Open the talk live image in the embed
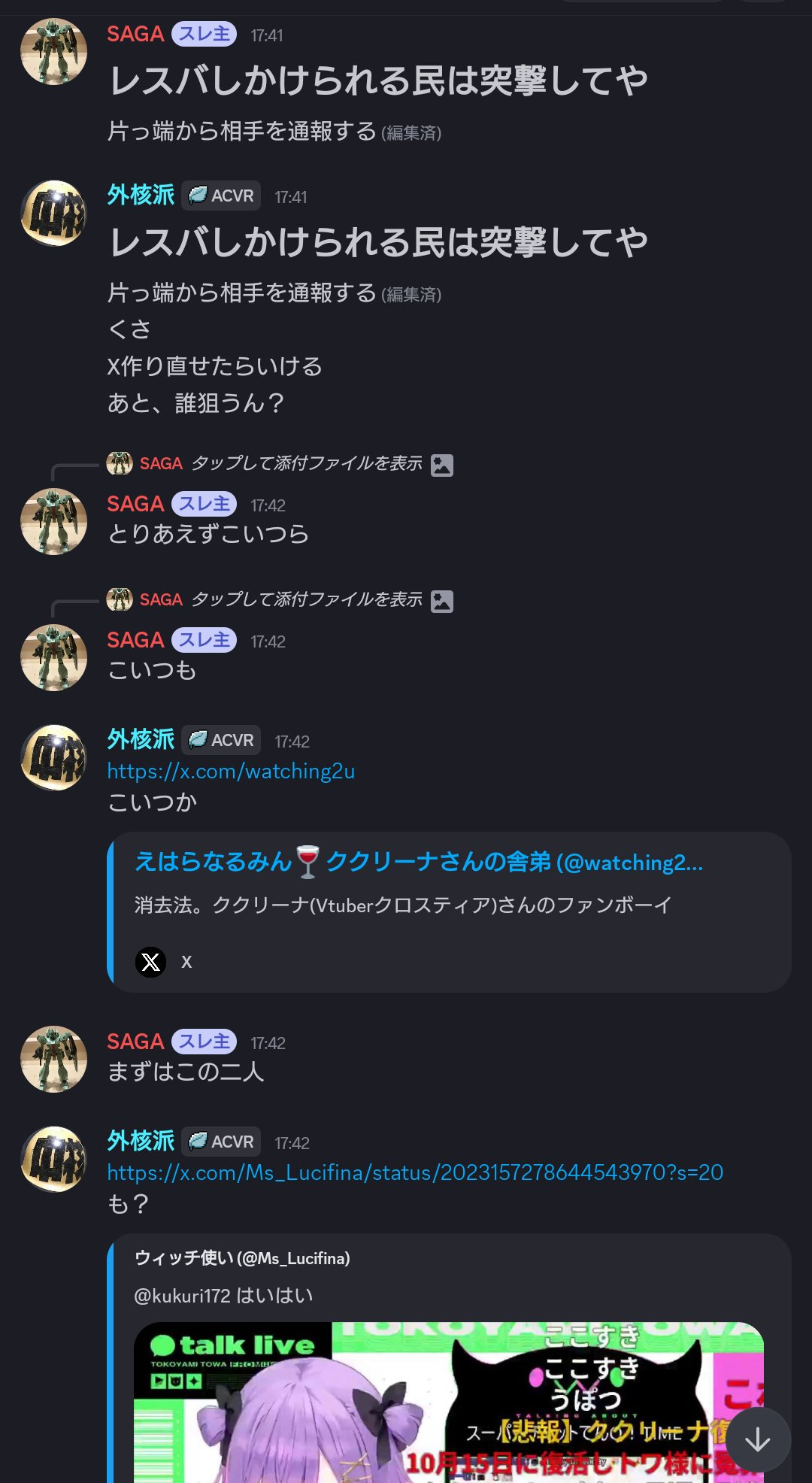Image resolution: width=812 pixels, height=1483 pixels. (448, 1403)
